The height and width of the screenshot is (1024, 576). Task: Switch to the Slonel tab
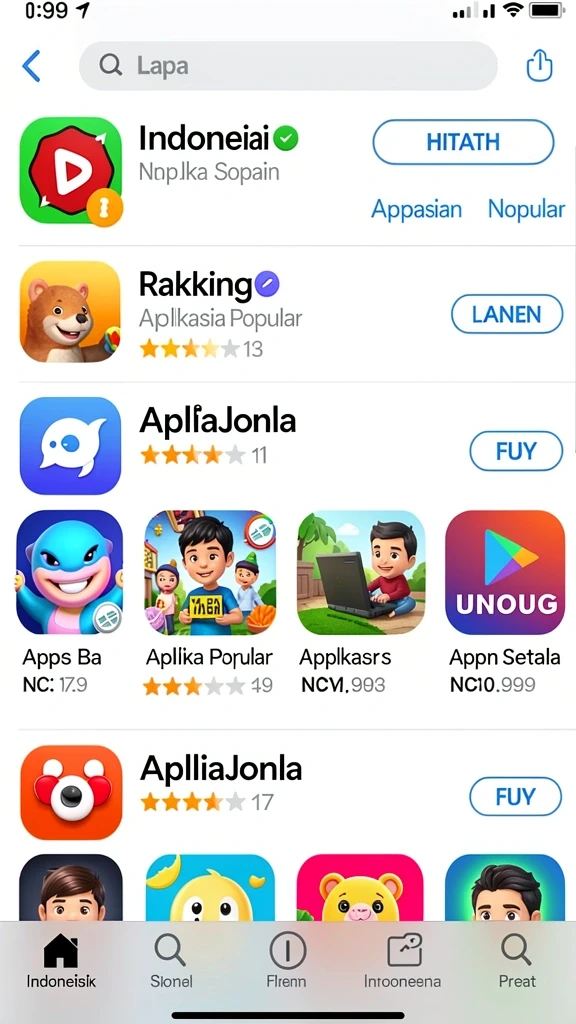pos(171,959)
